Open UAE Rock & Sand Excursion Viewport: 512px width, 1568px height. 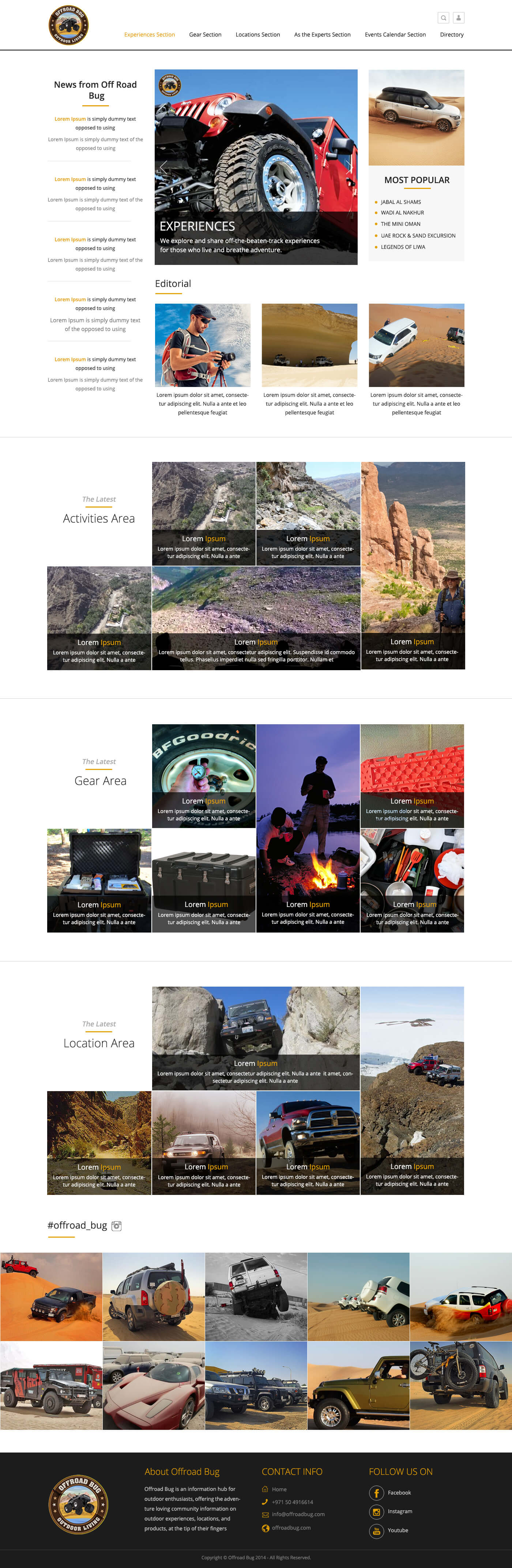pos(418,236)
